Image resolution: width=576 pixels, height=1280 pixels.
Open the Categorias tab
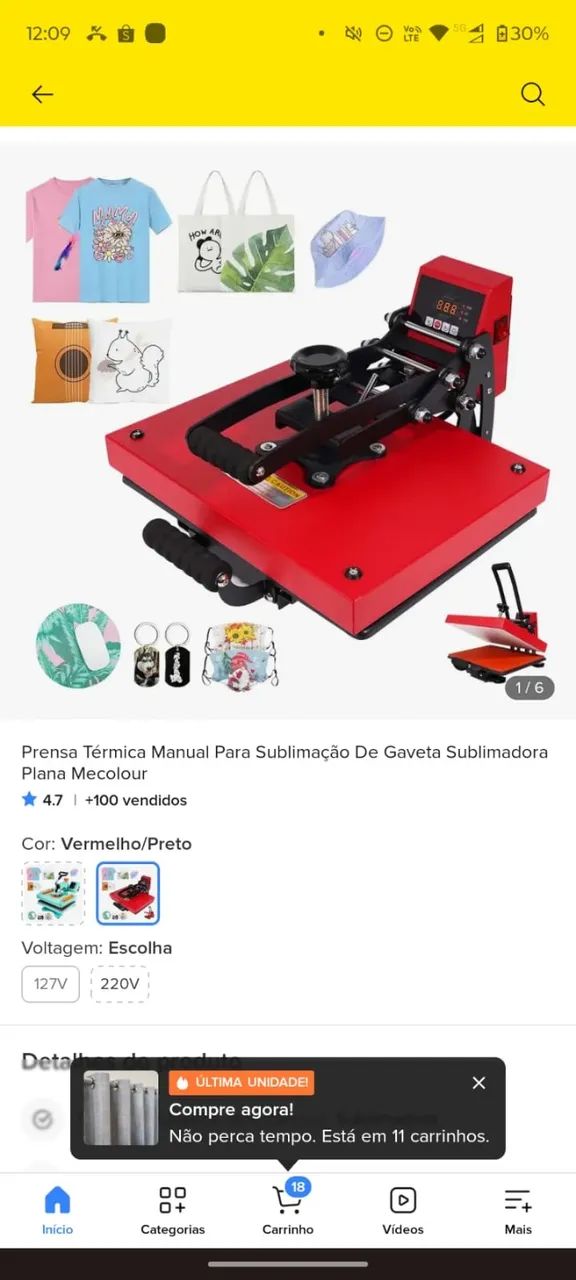[173, 1210]
